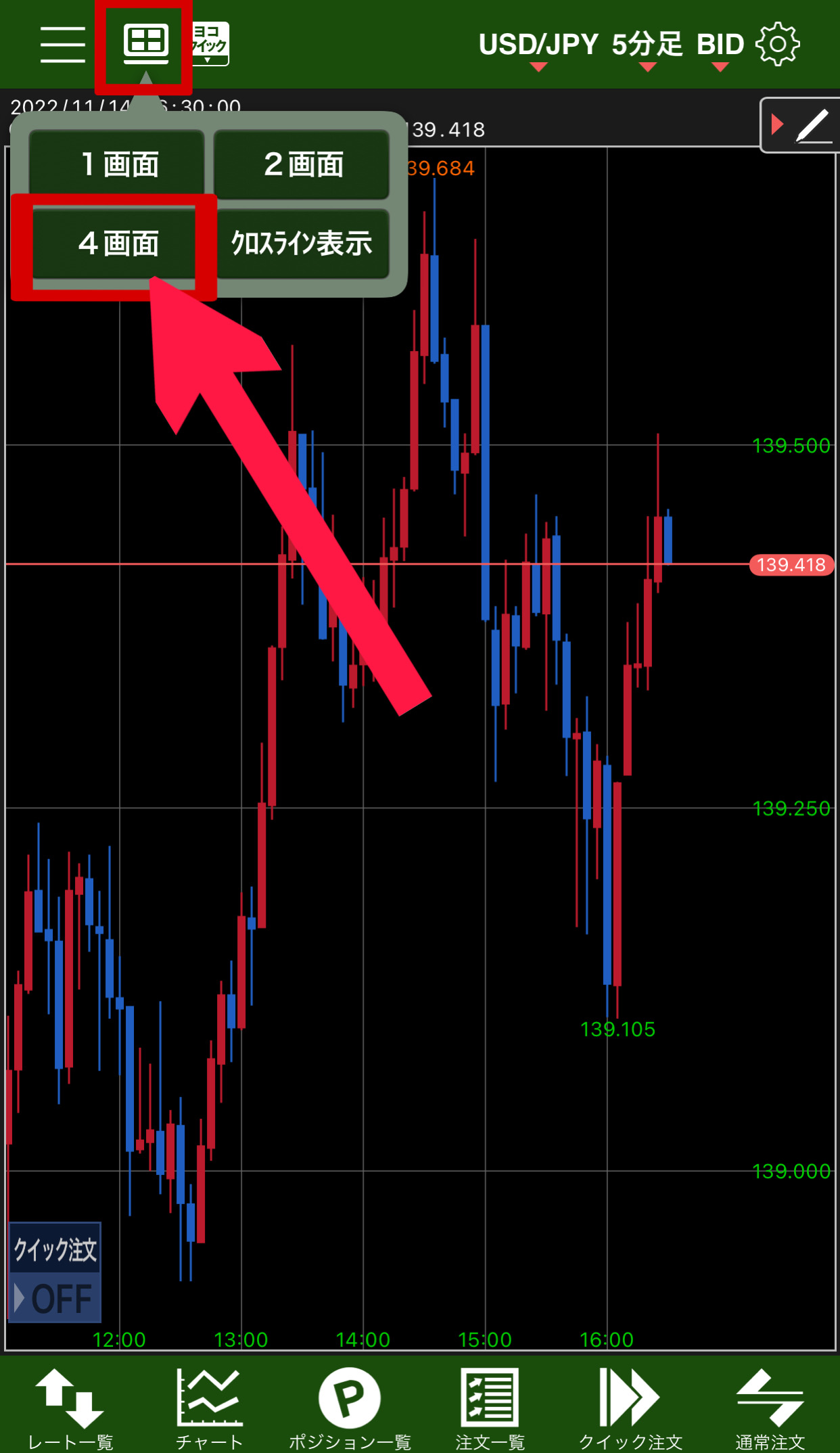Select 1画面 layout
840x1453 pixels.
117,164
